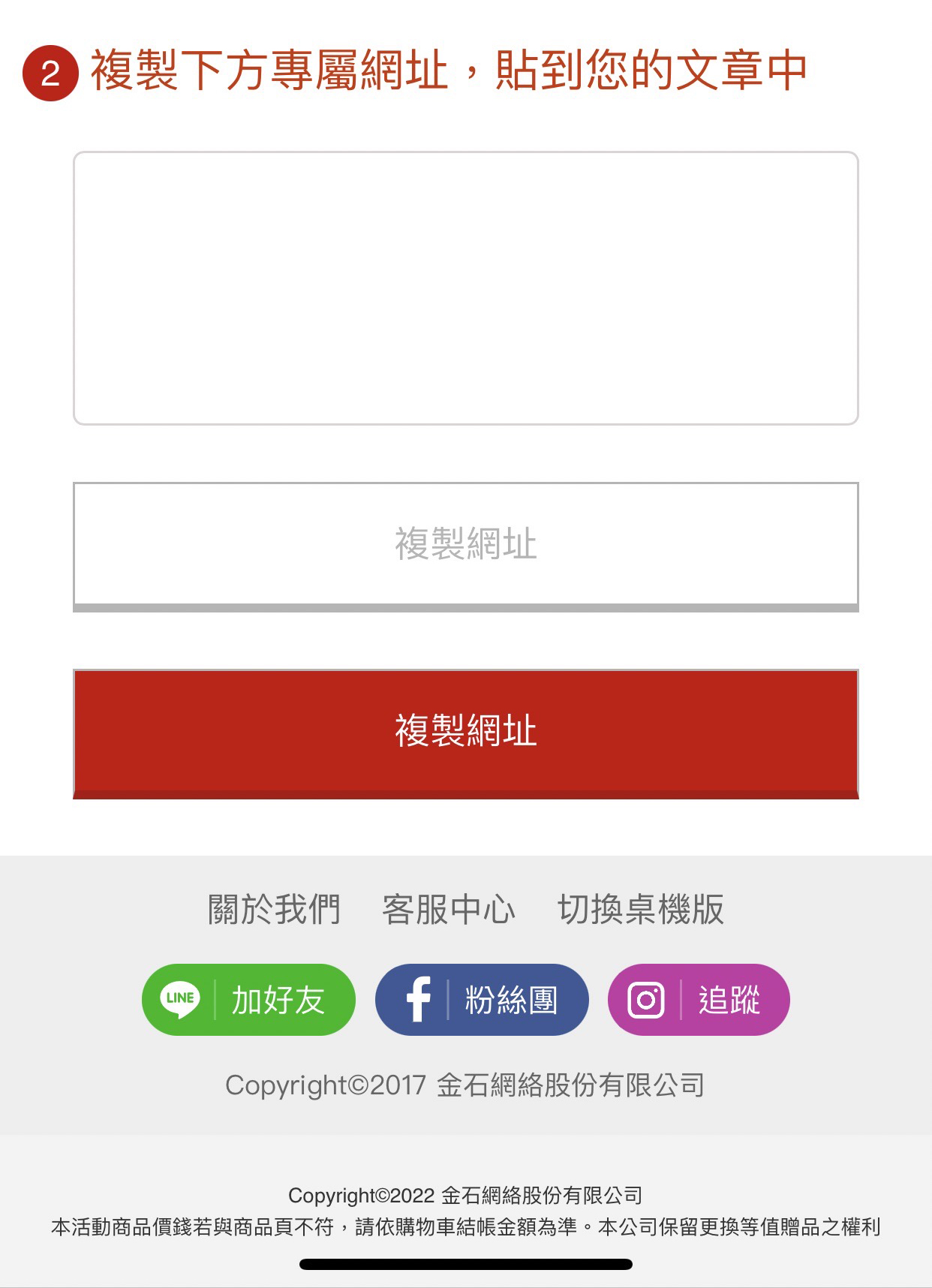Screen dimensions: 932x1288
Task: Go to 客服中心
Action: point(449,910)
